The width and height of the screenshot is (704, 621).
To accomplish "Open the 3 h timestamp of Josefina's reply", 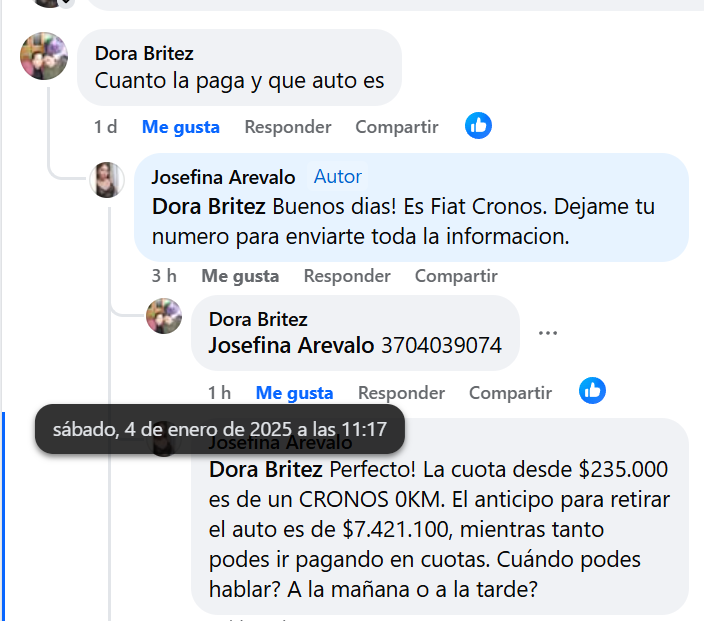I will pyautogui.click(x=164, y=276).
